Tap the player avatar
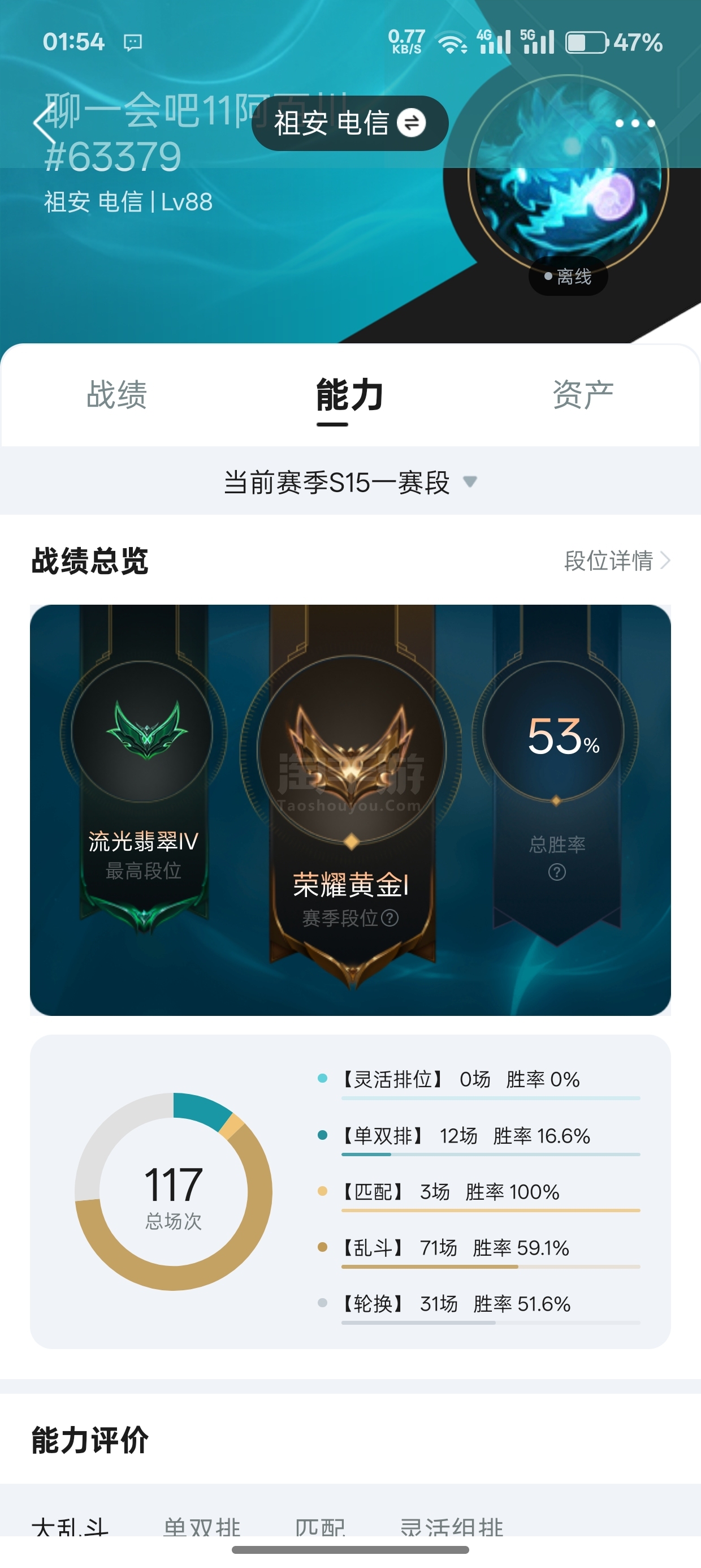This screenshot has height=1568, width=701. point(568,176)
